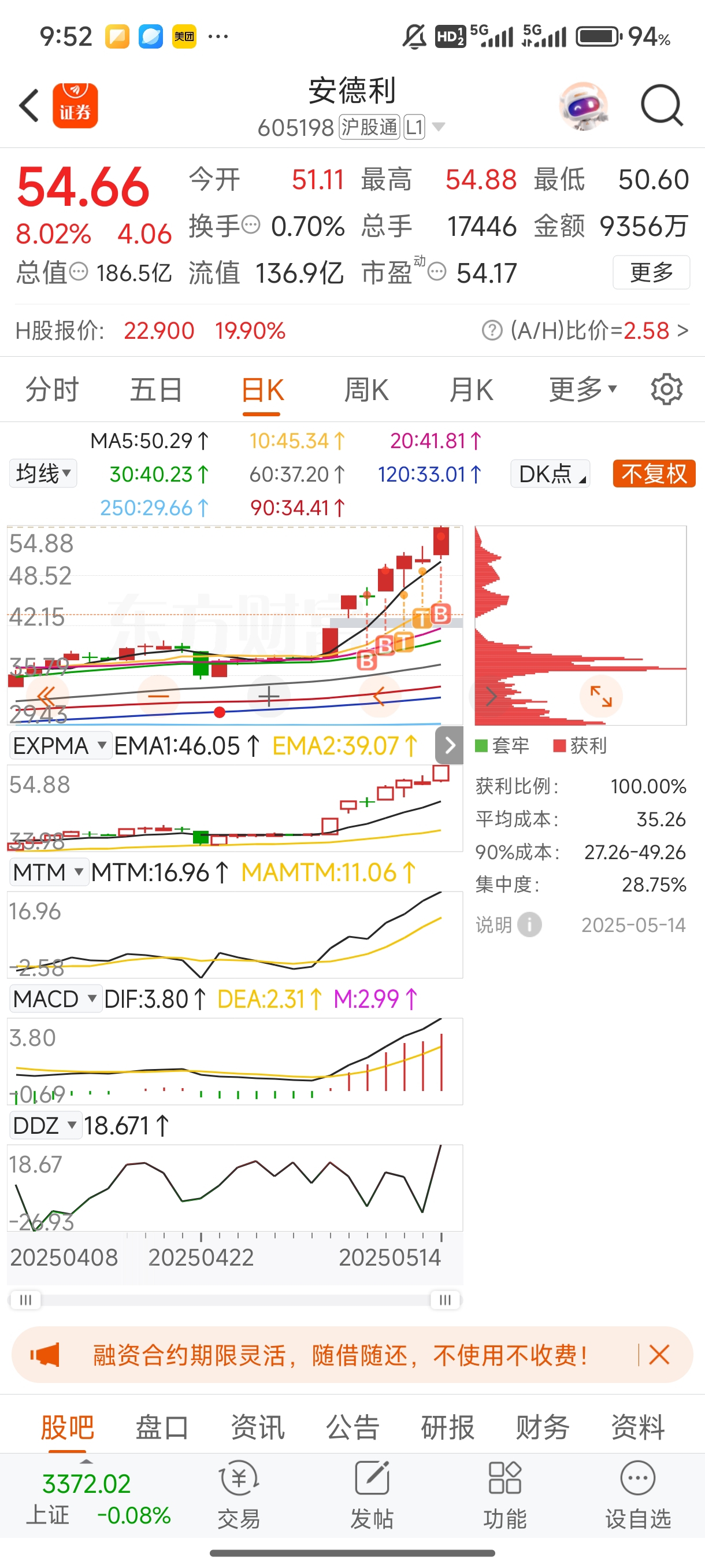705x1568 pixels.
Task: Switch to the 五日 chart
Action: point(155,390)
